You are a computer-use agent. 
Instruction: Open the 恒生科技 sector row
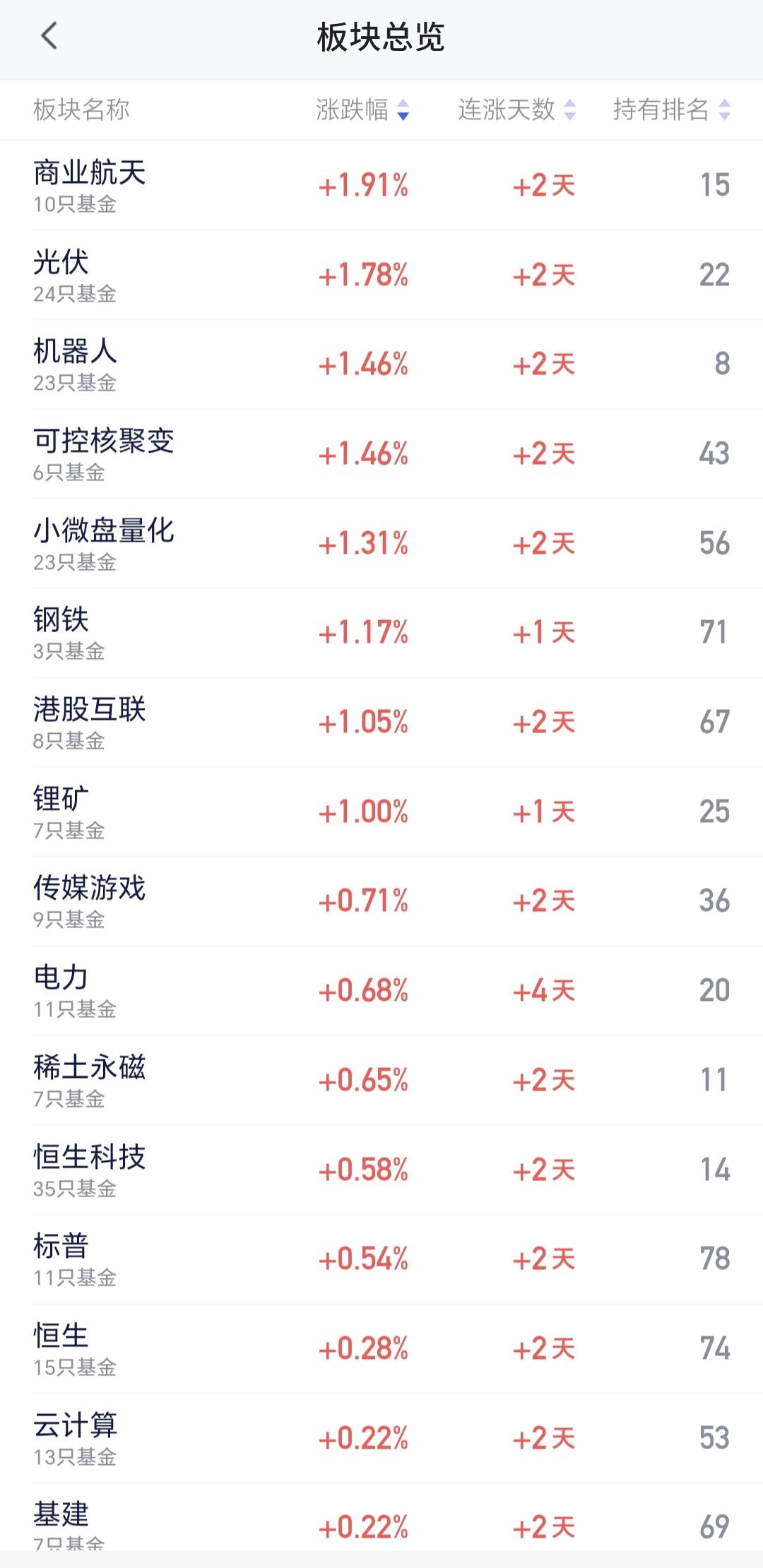click(x=381, y=1170)
